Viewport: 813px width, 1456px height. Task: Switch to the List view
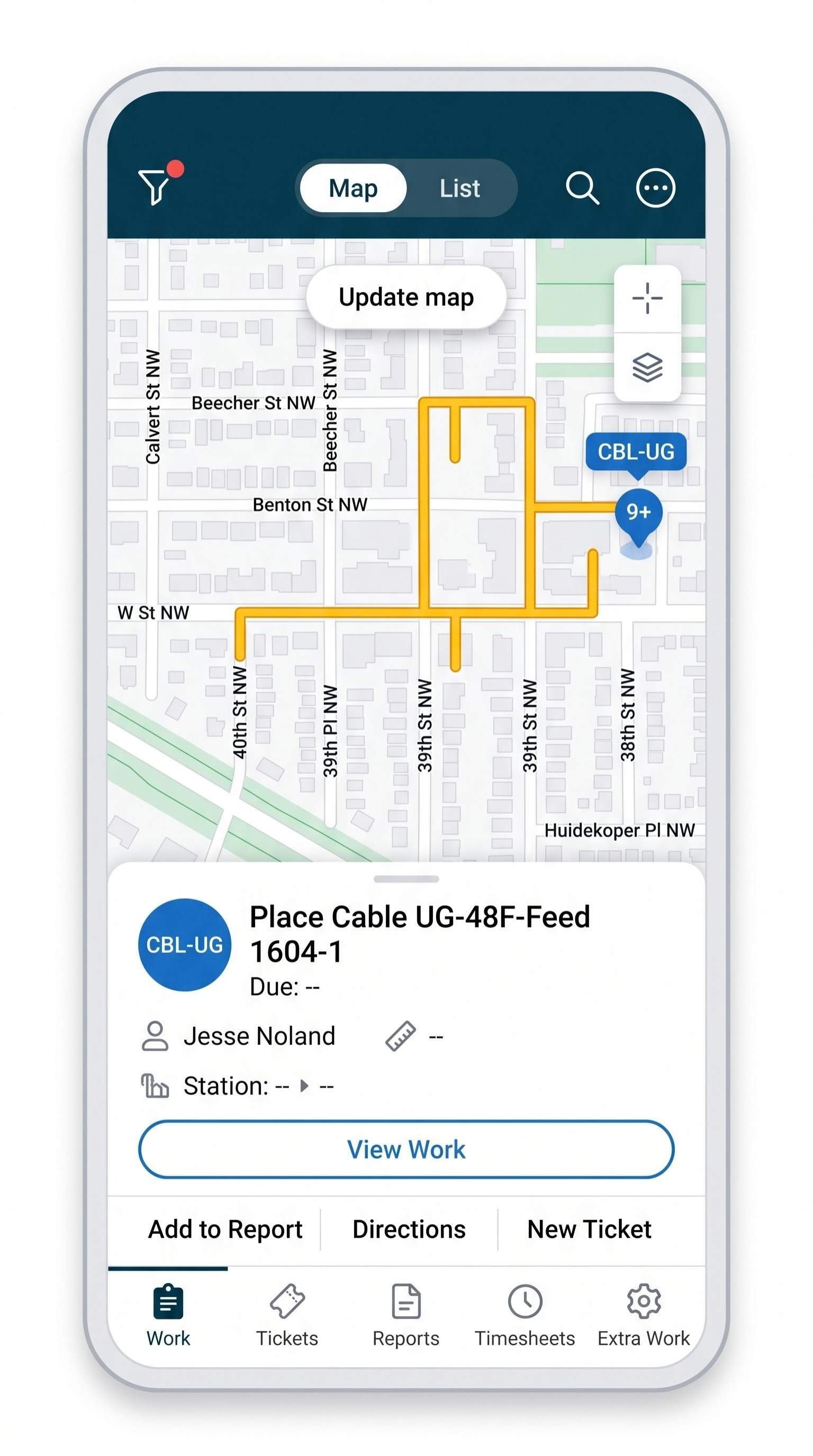pyautogui.click(x=459, y=188)
